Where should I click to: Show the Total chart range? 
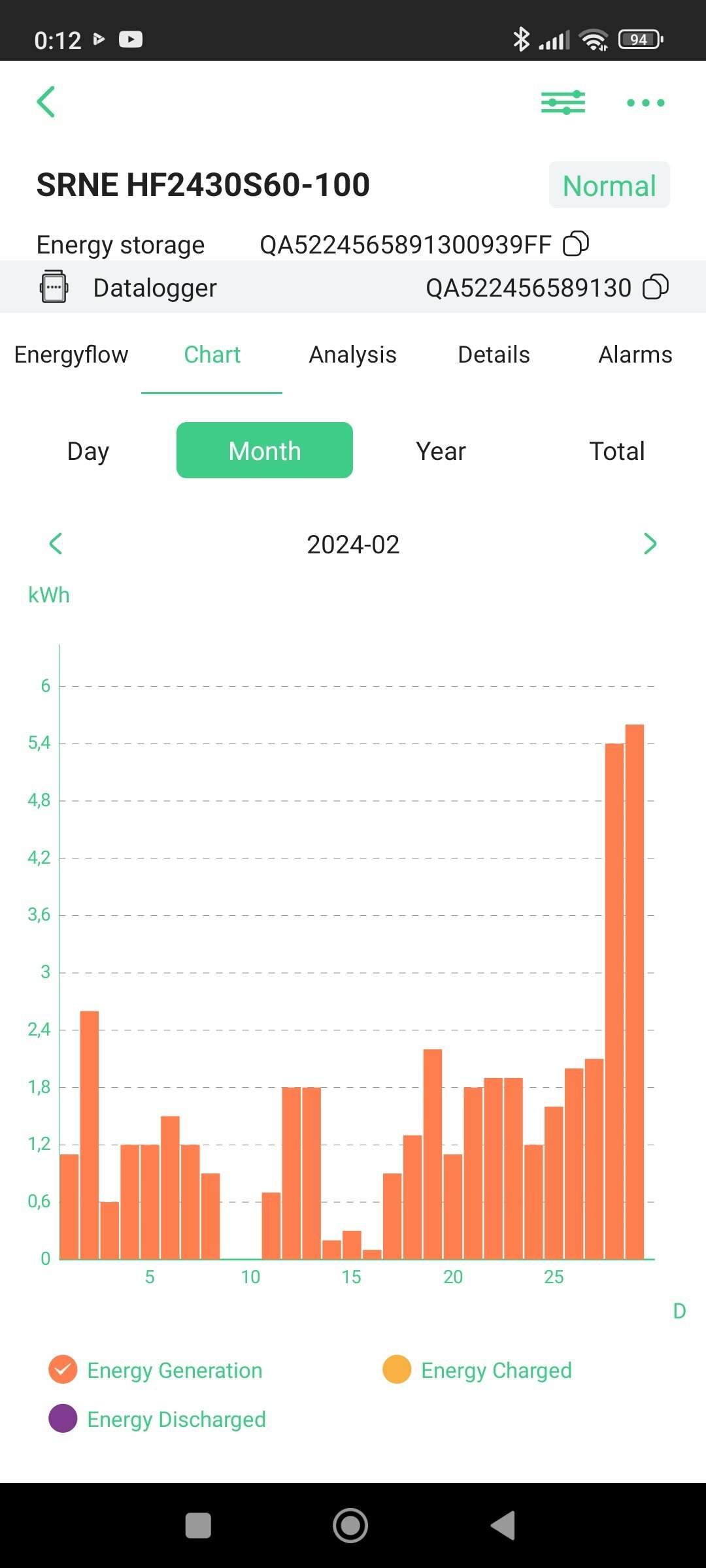pyautogui.click(x=617, y=451)
